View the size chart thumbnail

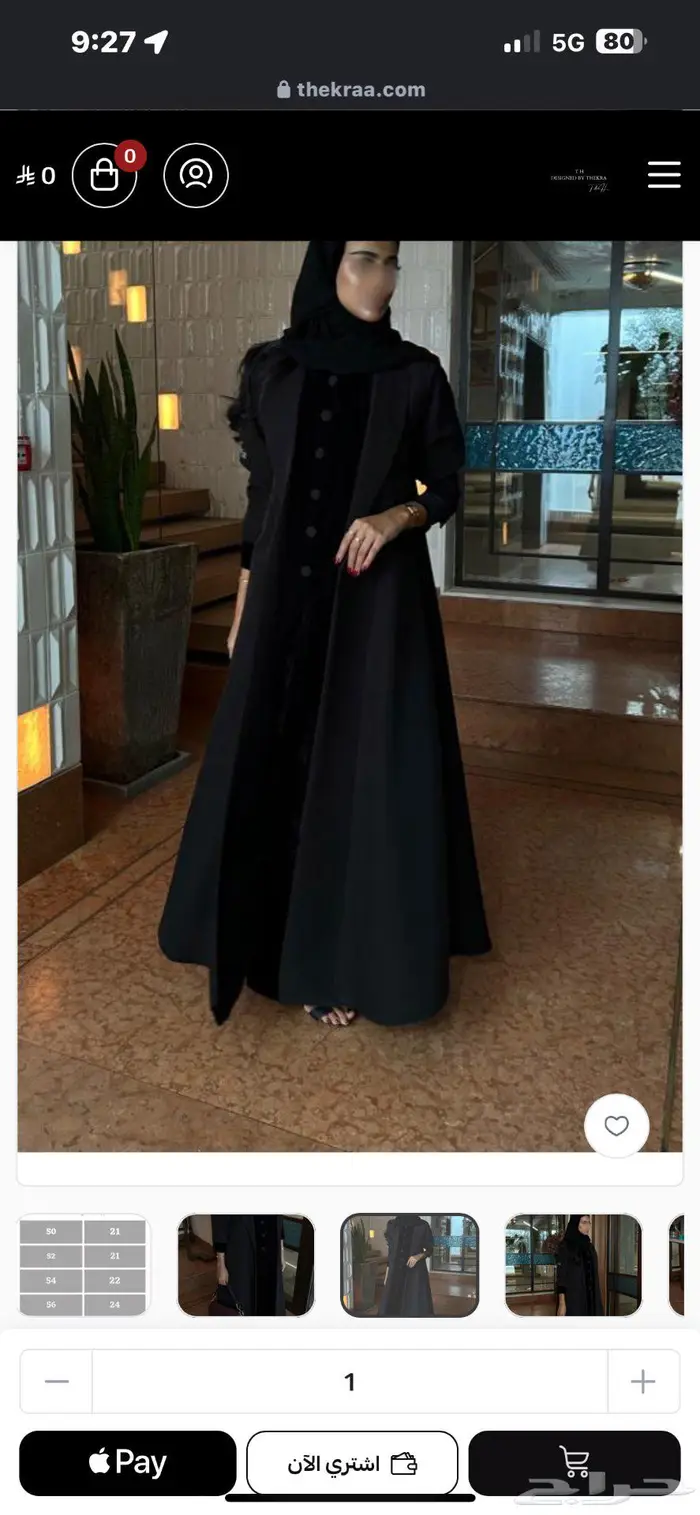click(83, 1265)
